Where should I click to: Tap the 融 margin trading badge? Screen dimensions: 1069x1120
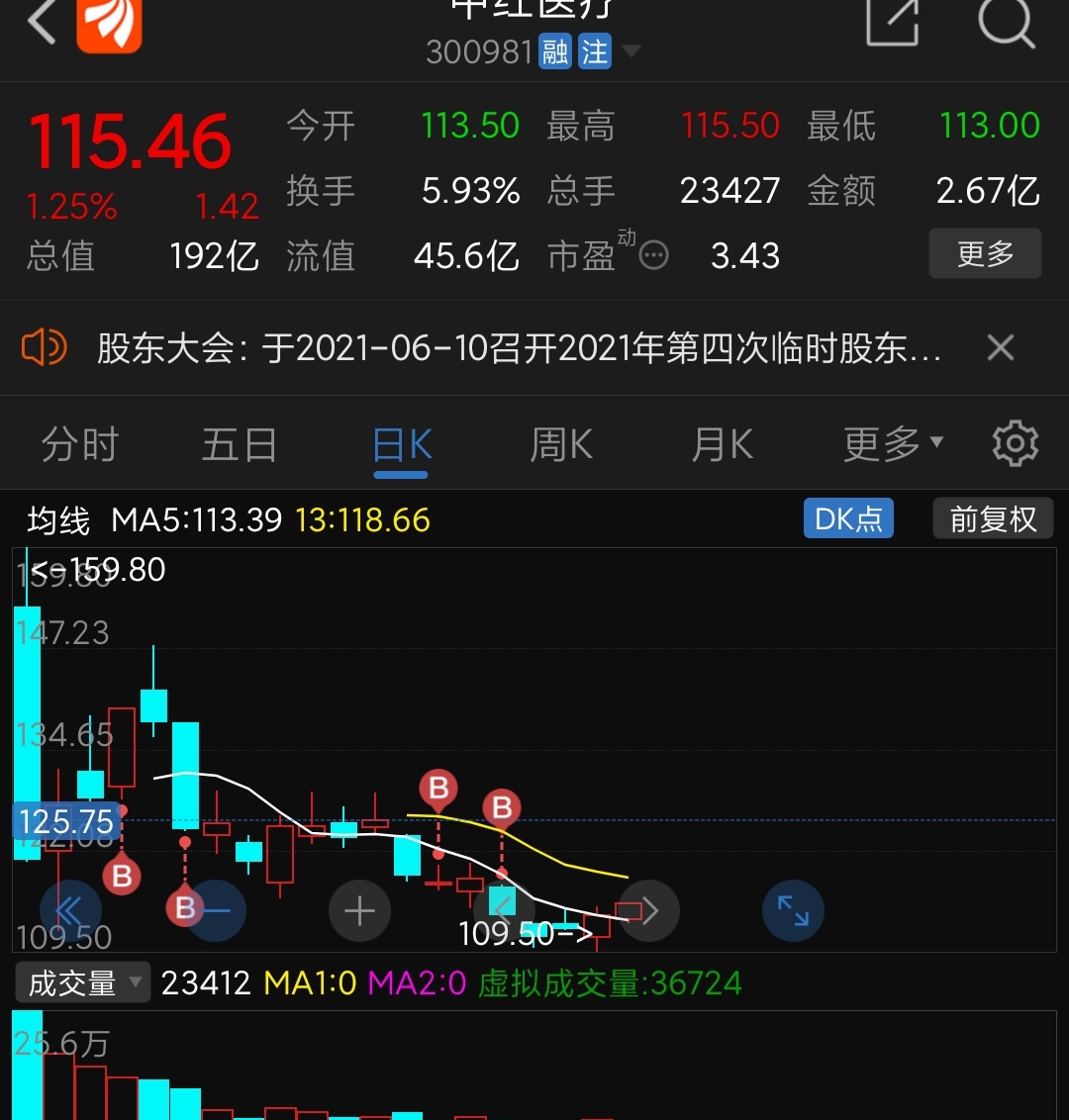click(555, 51)
